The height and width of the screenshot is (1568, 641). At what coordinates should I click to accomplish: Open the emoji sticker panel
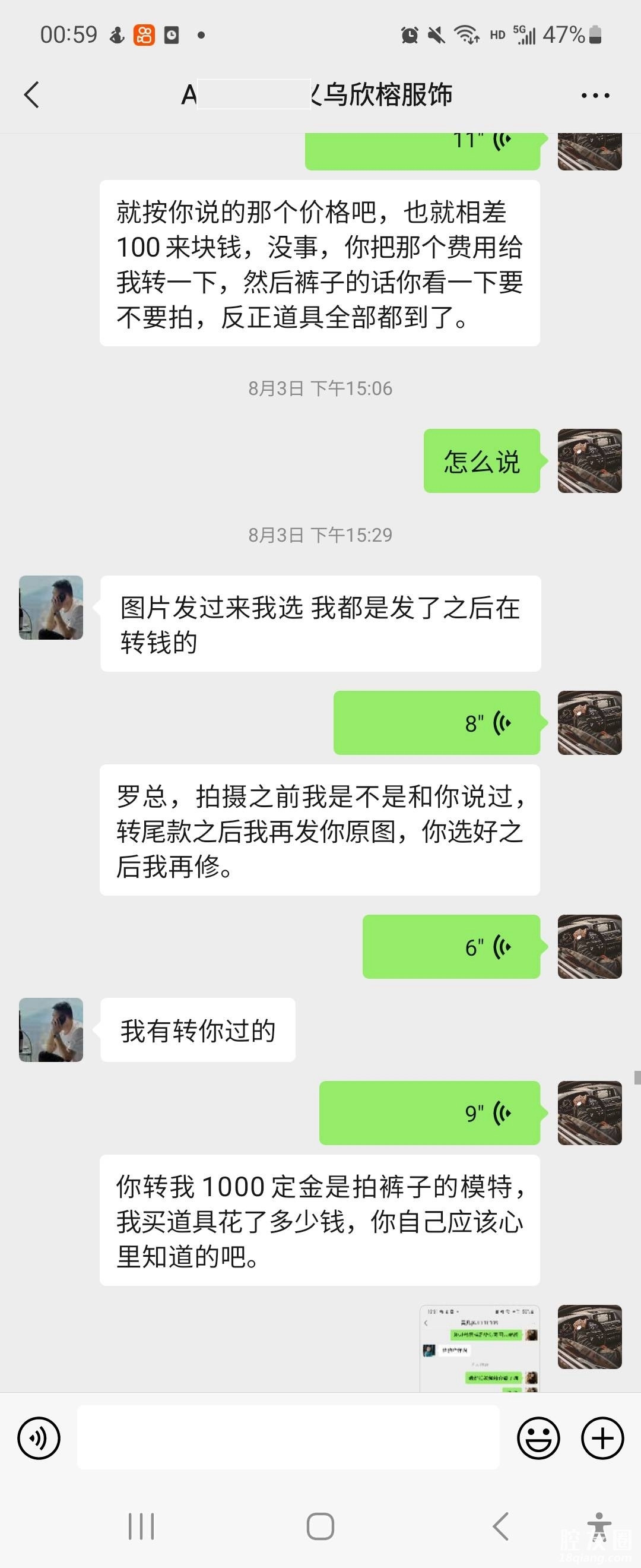(538, 1438)
